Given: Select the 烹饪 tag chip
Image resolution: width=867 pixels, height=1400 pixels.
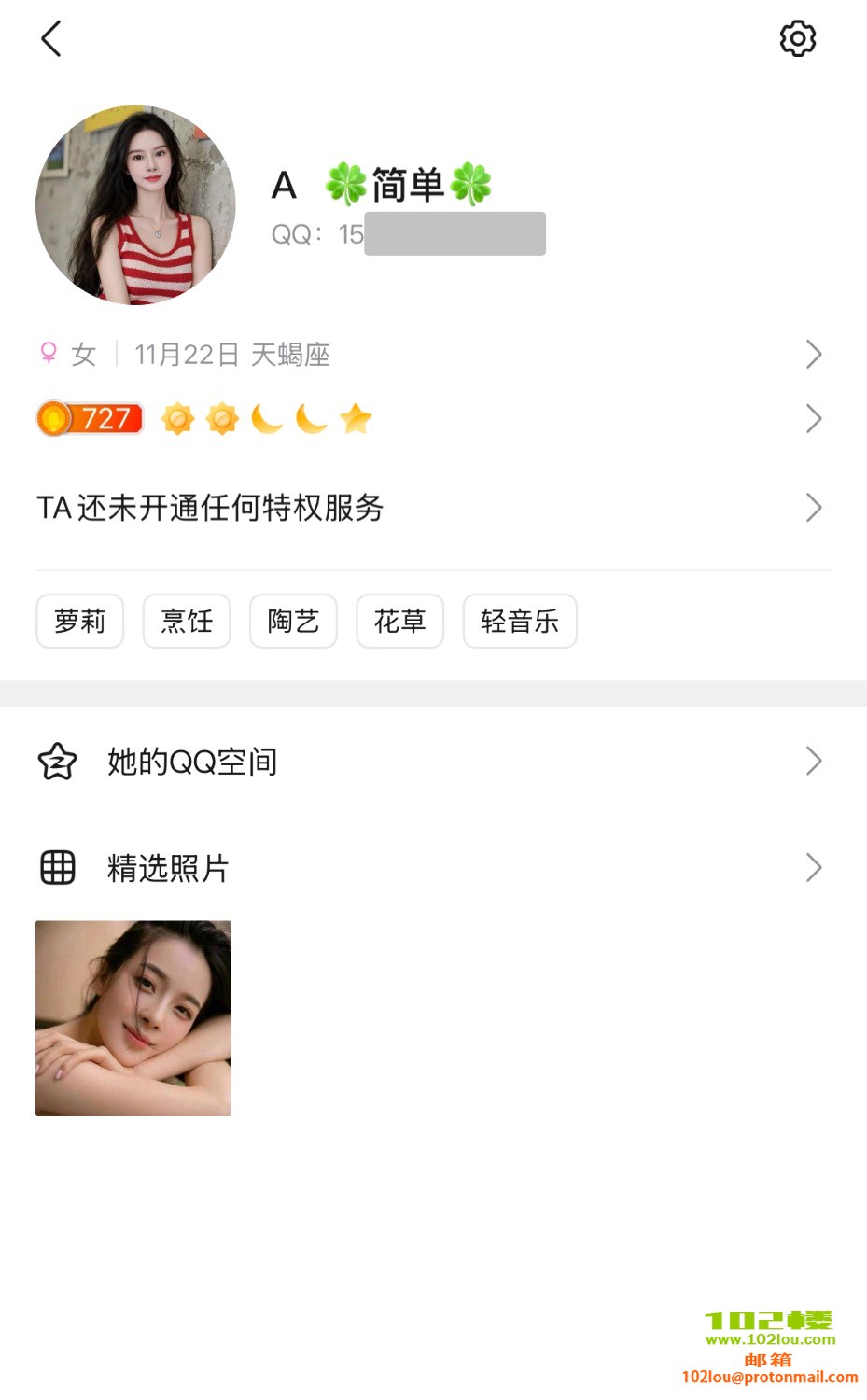Looking at the screenshot, I should (187, 622).
